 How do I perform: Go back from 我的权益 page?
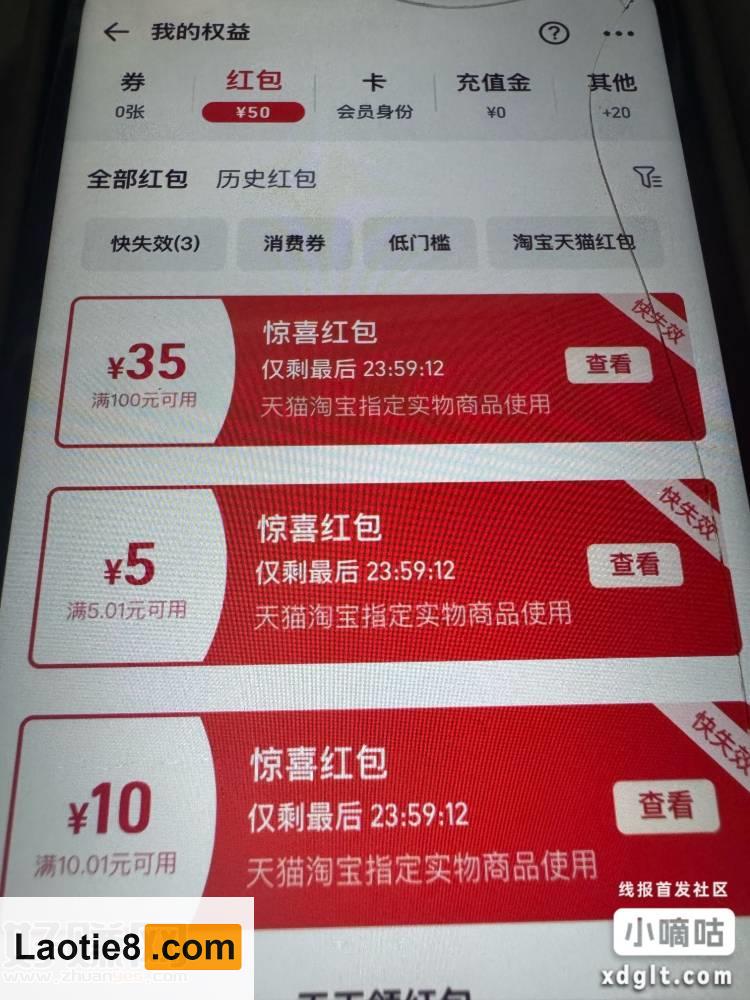(117, 32)
